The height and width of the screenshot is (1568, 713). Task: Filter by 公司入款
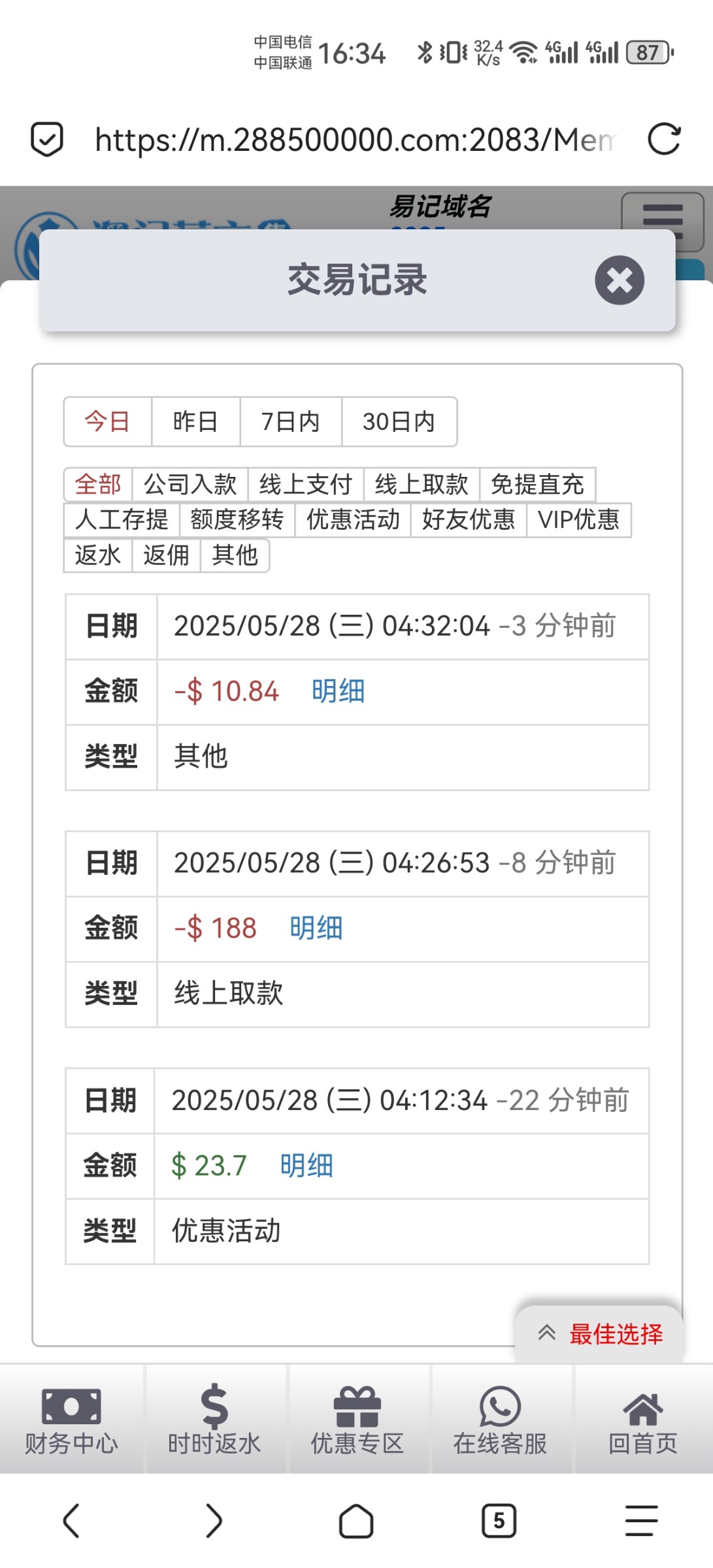(x=190, y=484)
